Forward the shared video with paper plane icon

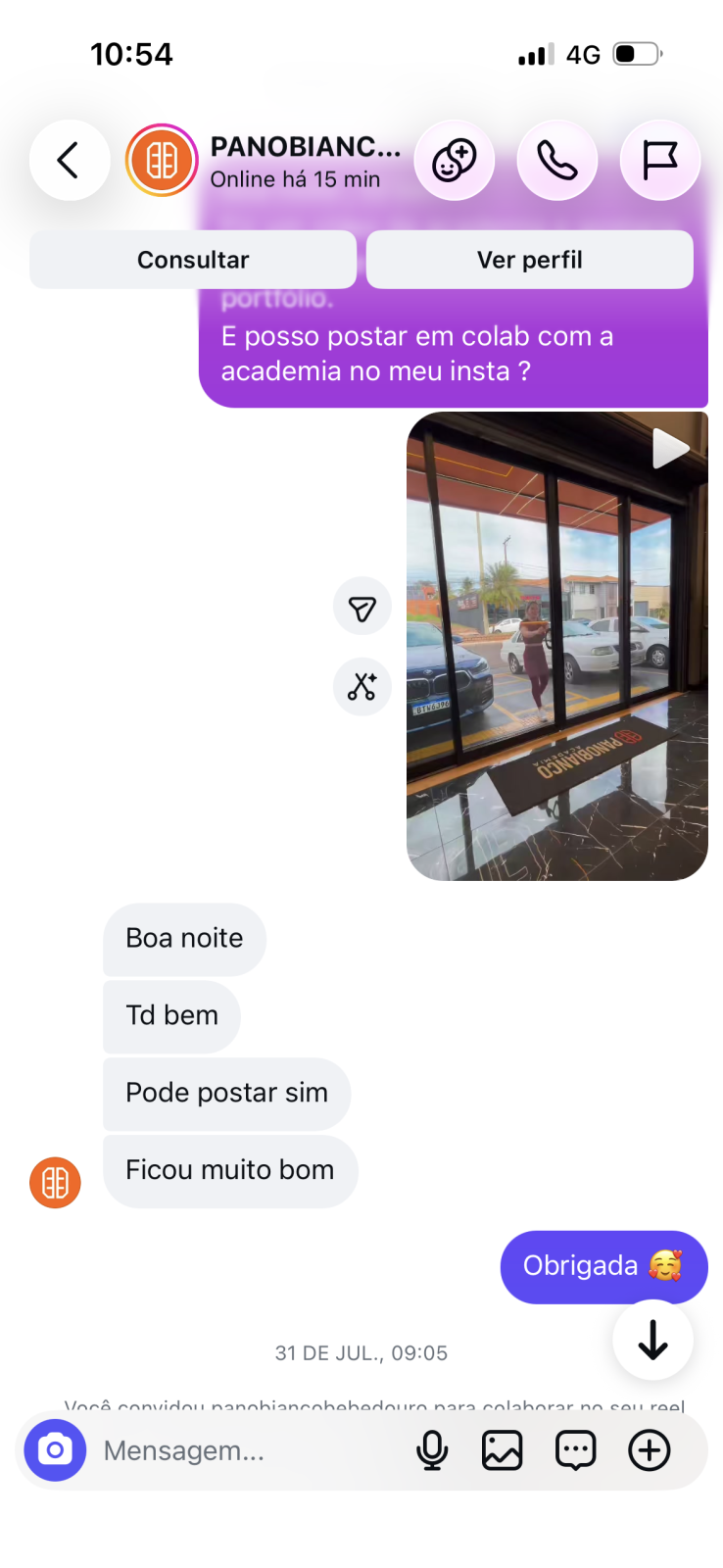tap(362, 607)
